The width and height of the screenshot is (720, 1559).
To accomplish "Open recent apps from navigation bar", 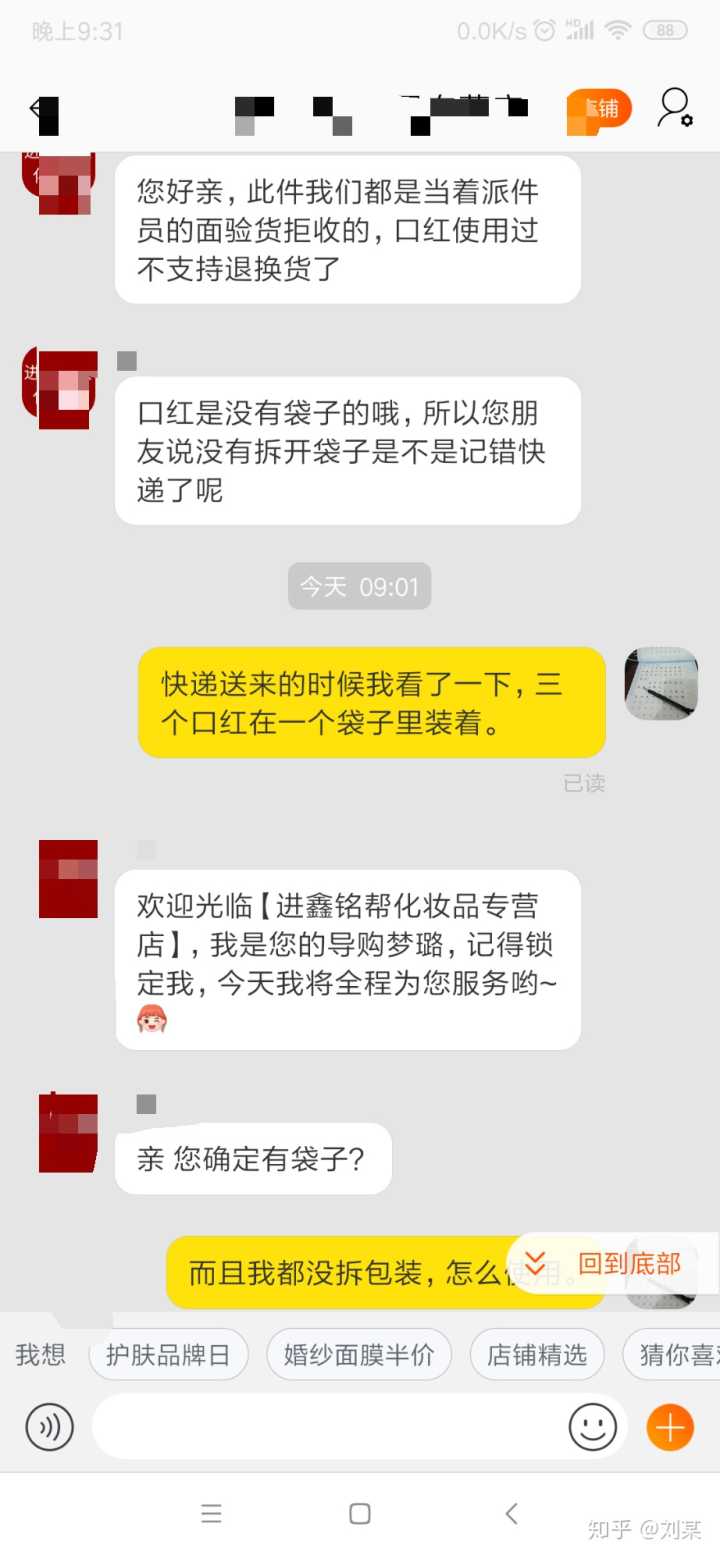I will 211,1514.
